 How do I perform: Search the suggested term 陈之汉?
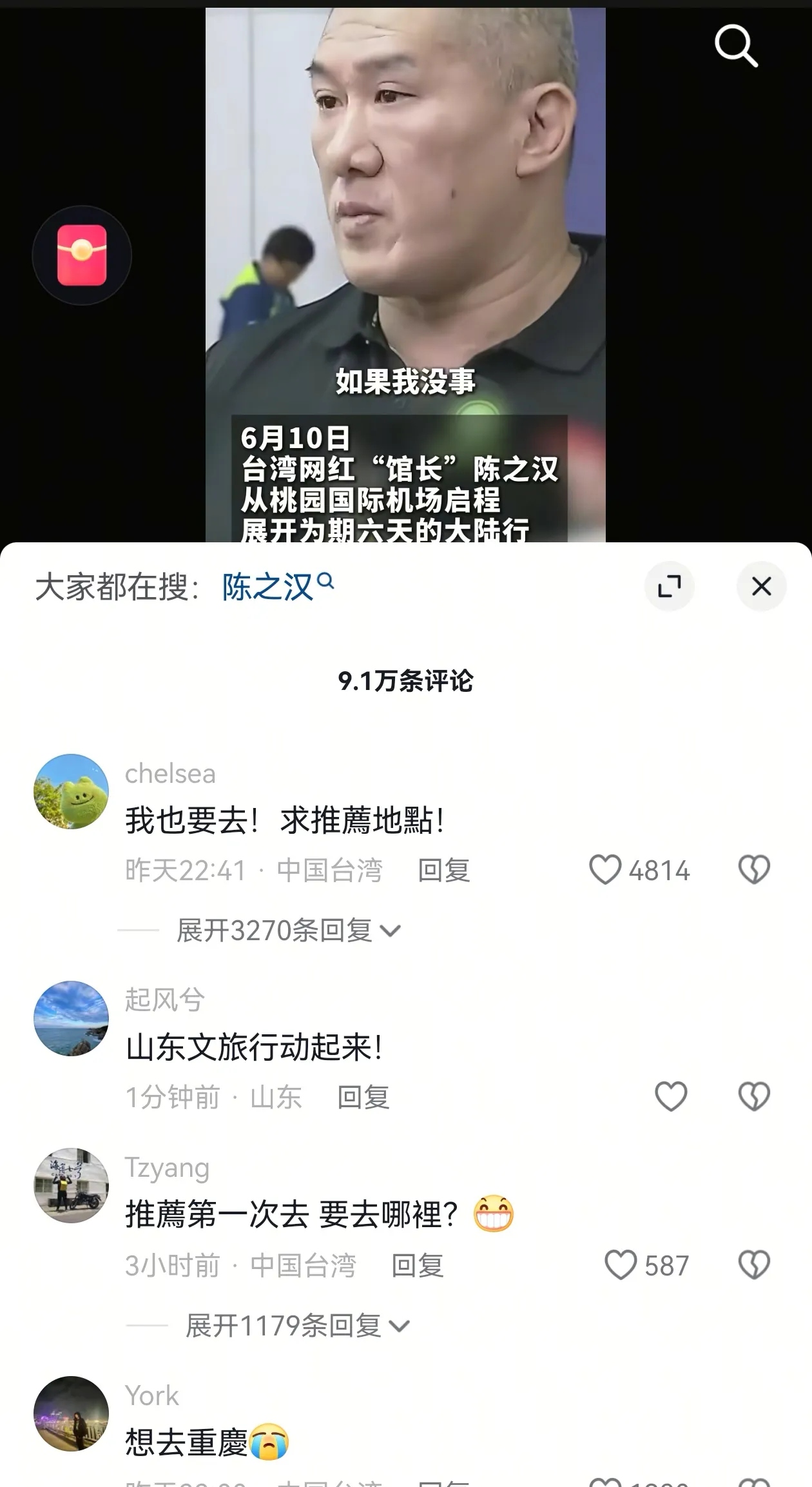click(x=277, y=587)
